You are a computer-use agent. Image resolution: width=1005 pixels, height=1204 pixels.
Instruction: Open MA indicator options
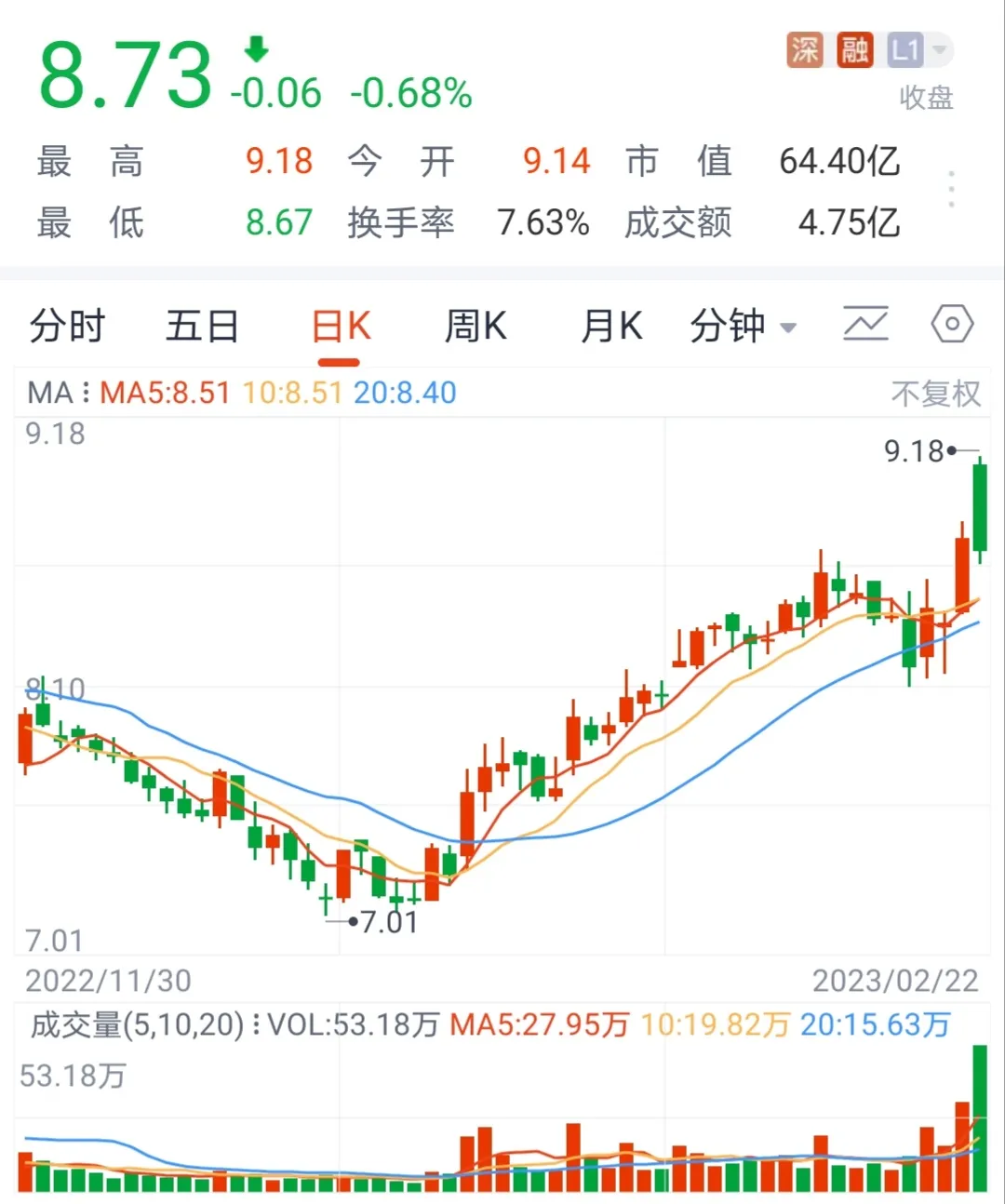58,393
